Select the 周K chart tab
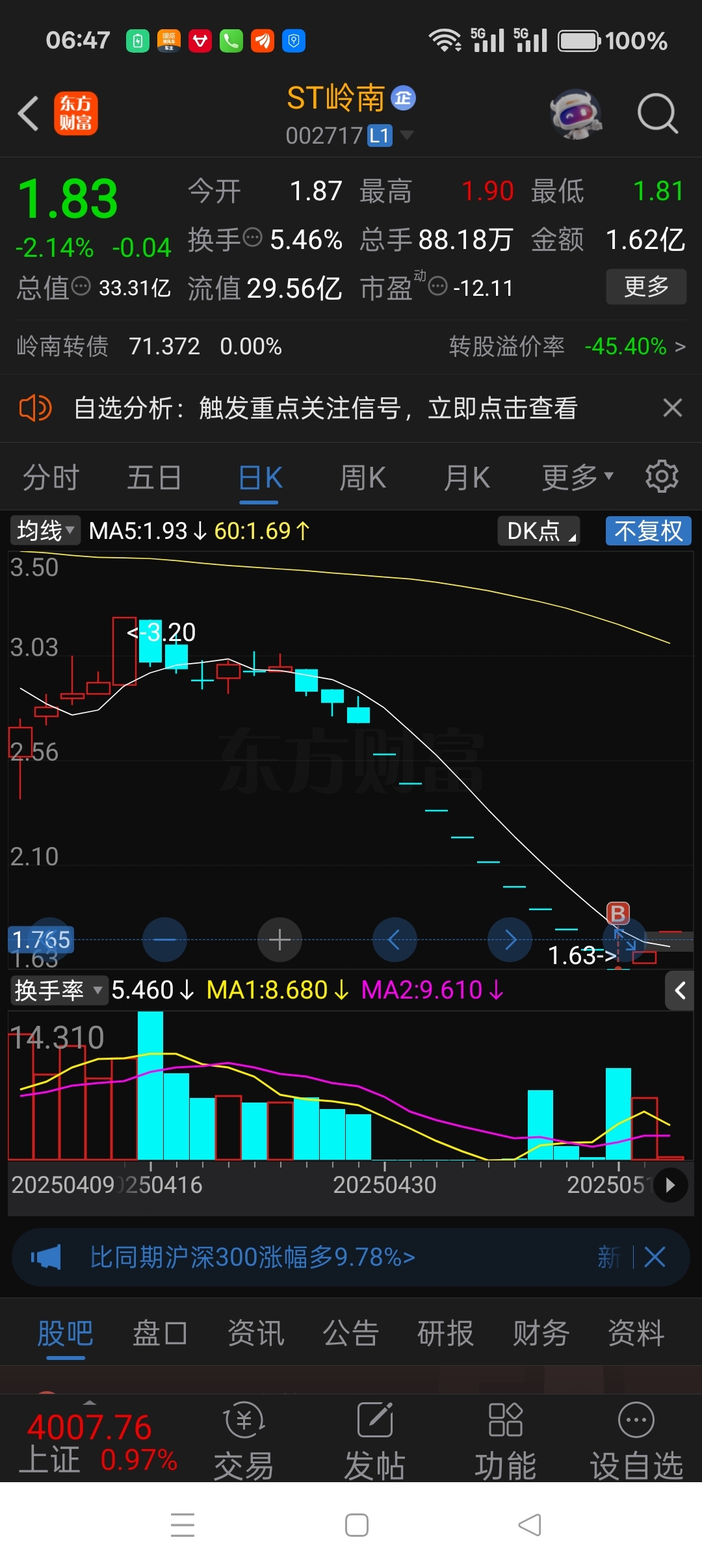Screen dimensions: 702x1568 [x=363, y=478]
